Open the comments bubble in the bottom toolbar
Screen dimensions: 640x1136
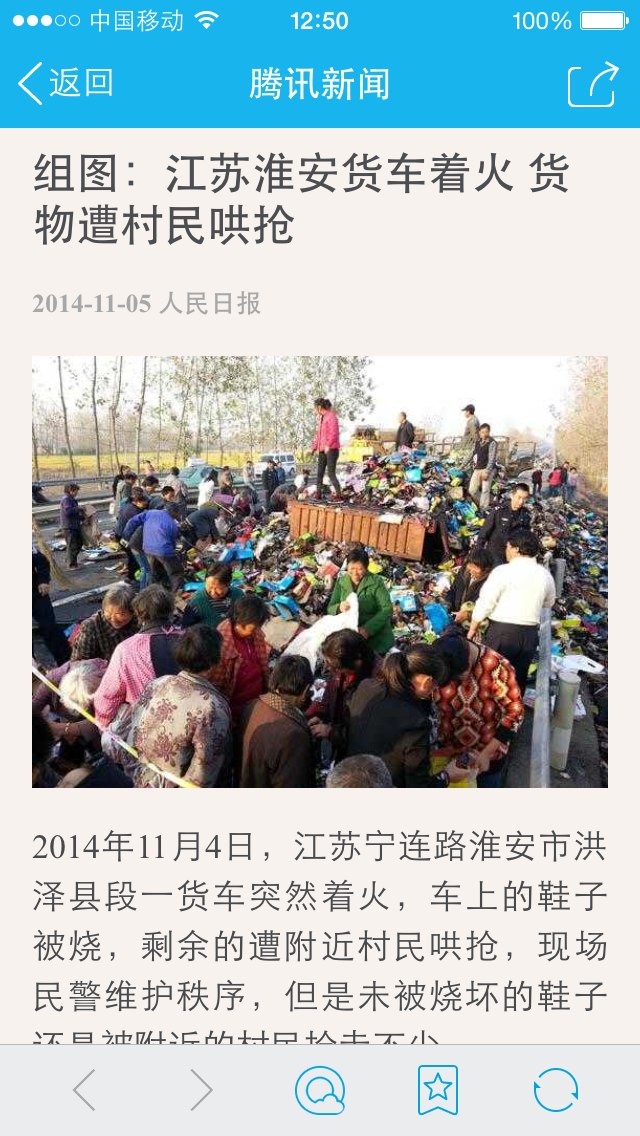(320, 1090)
